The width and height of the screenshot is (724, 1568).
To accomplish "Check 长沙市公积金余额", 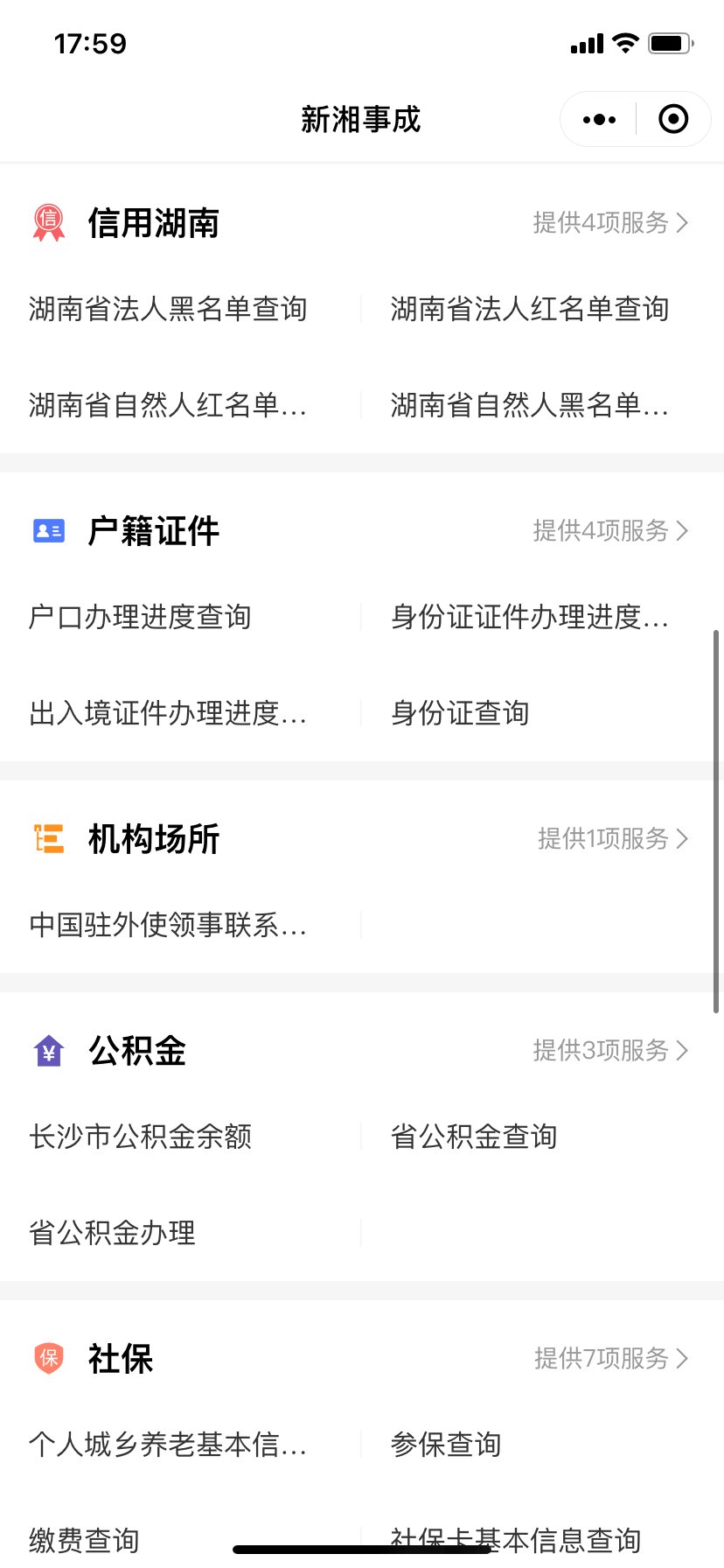I will (140, 1137).
